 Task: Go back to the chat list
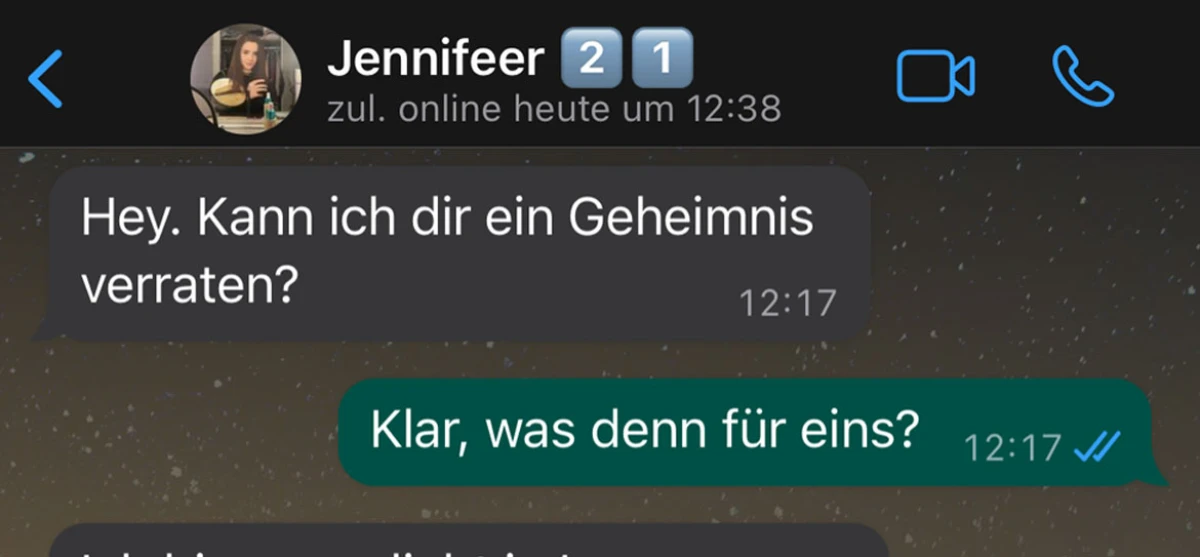45,78
